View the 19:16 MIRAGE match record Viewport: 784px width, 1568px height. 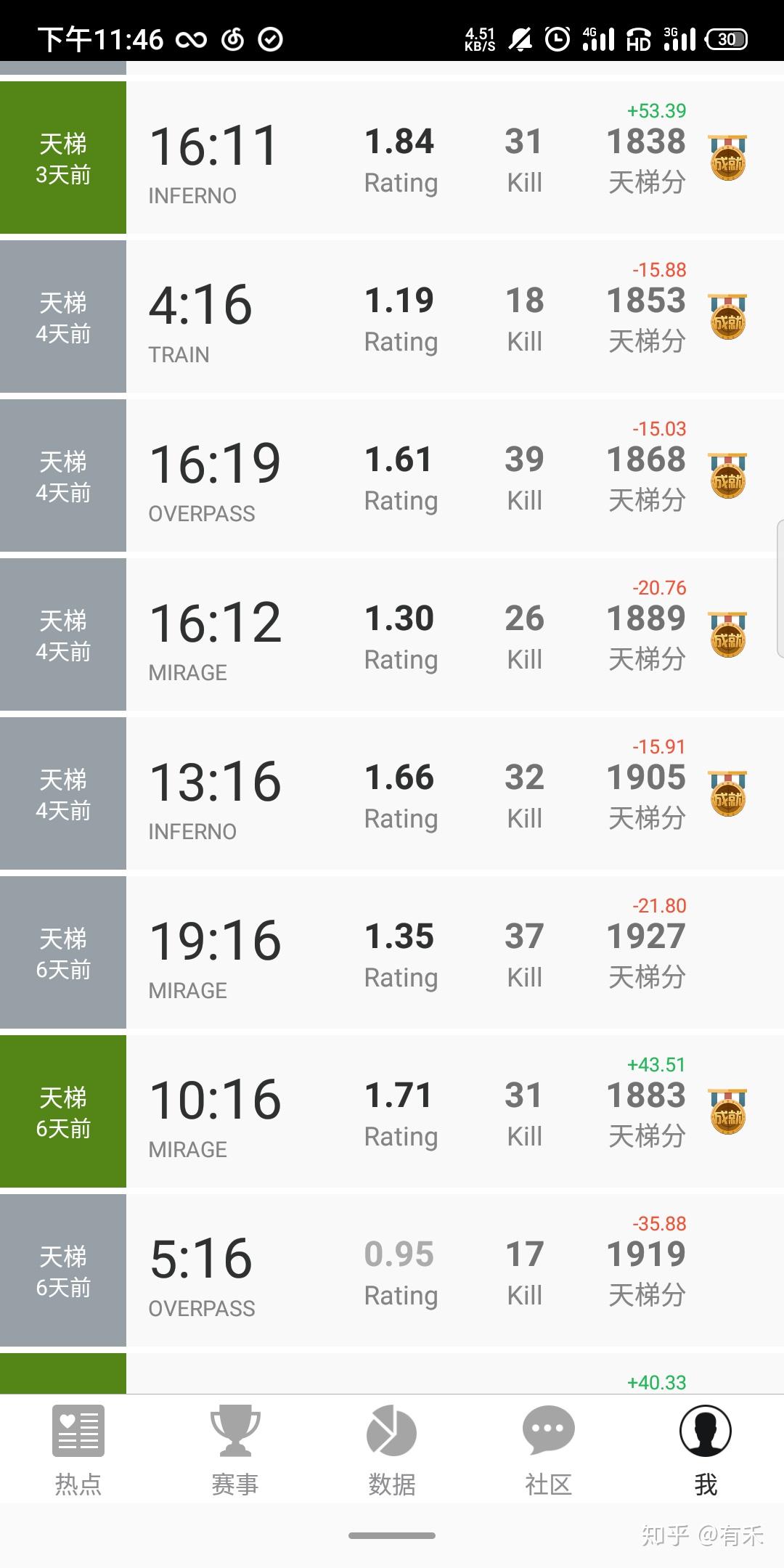point(392,951)
